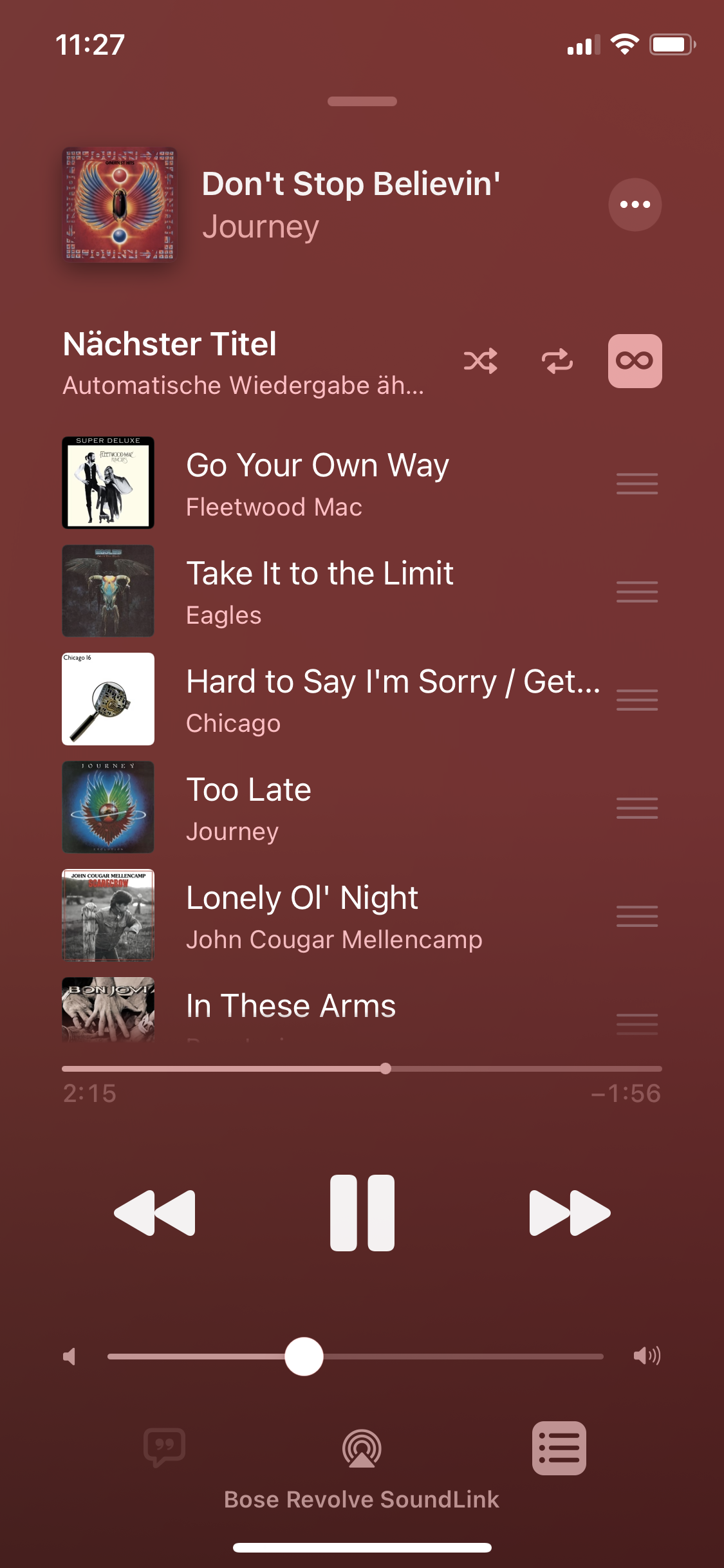Screen dimensions: 724x1568
Task: Open AirPlay output for Bose Revolve SoundLink
Action: [x=362, y=1450]
